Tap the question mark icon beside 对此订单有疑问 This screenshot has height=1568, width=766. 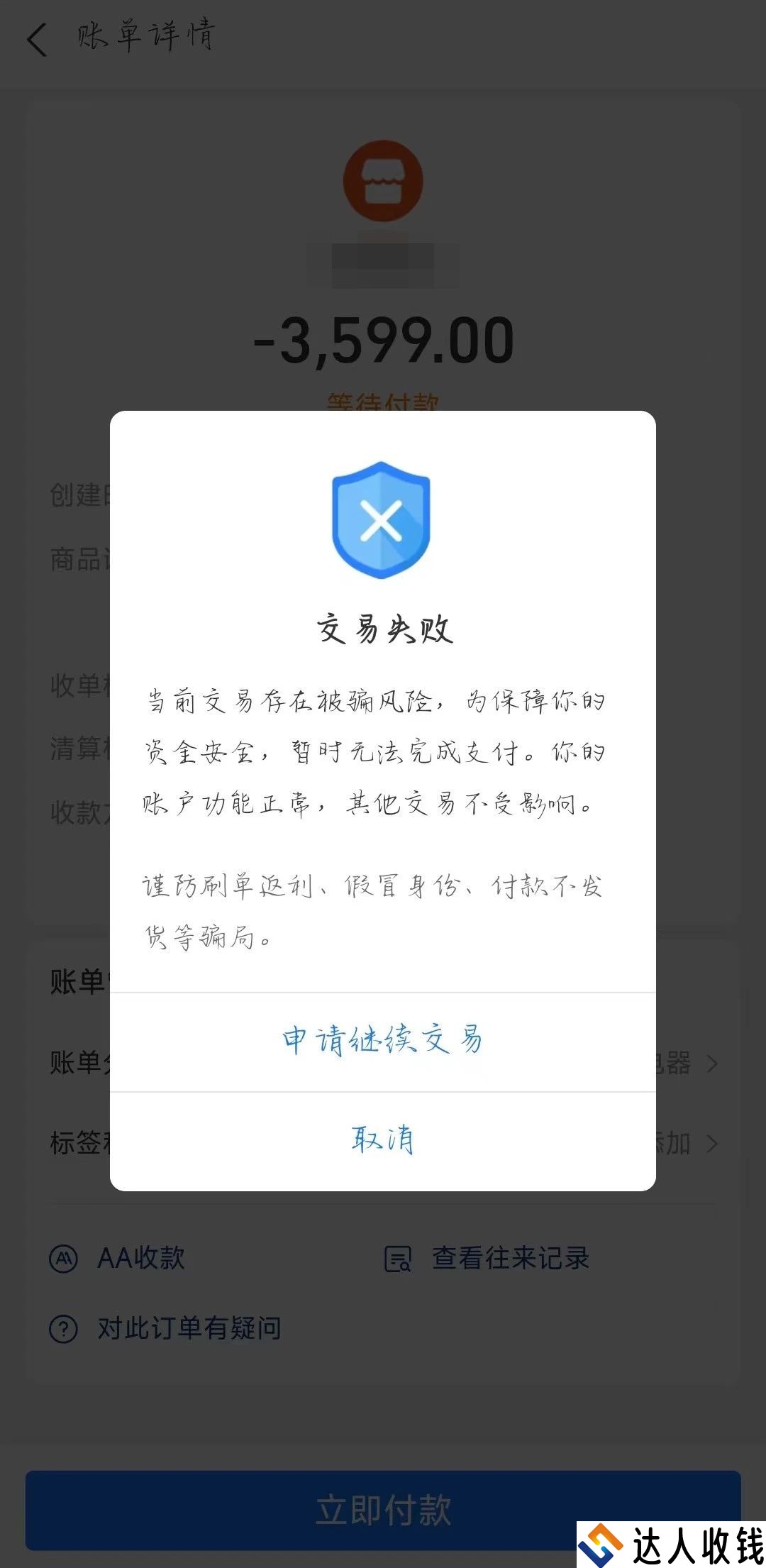pos(62,1328)
